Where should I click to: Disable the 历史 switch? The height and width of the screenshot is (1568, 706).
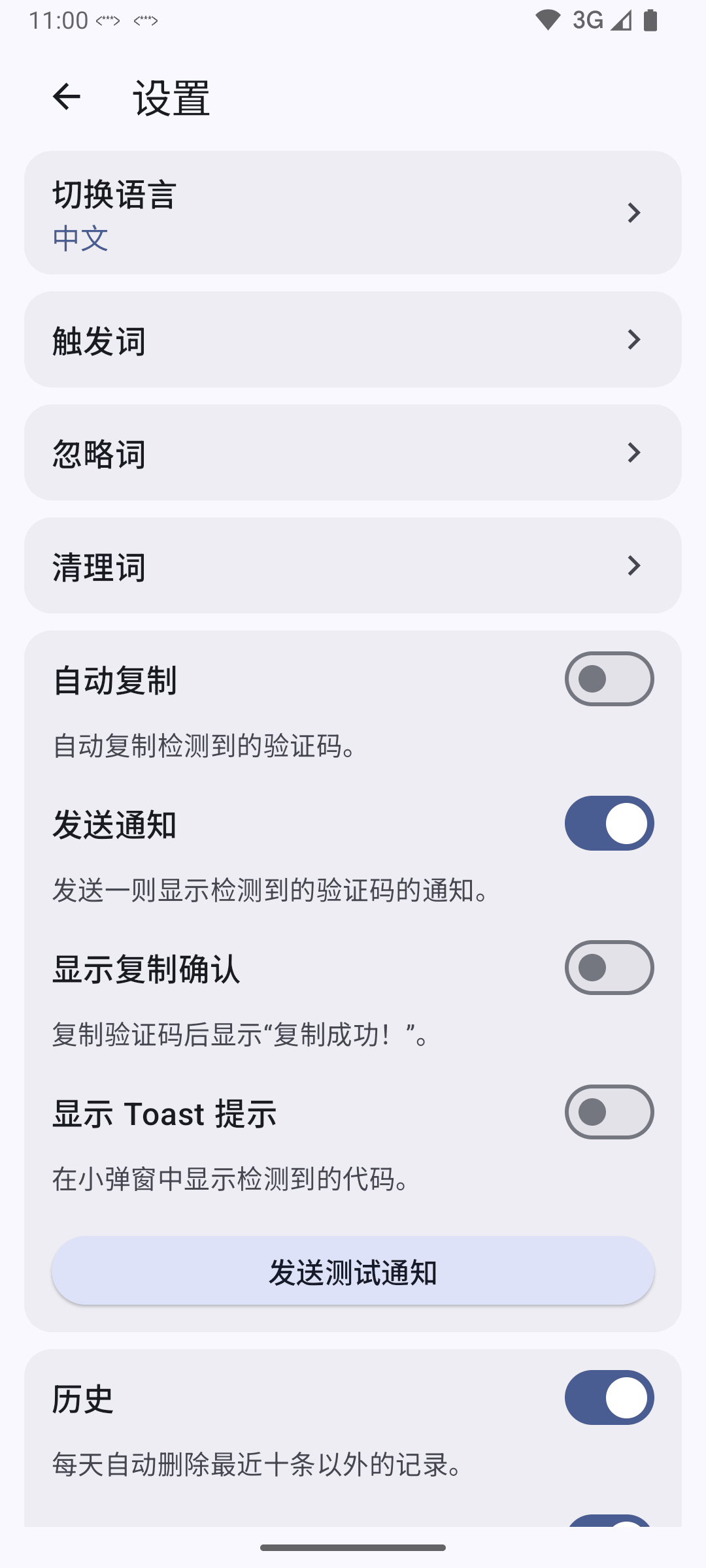coord(609,1397)
